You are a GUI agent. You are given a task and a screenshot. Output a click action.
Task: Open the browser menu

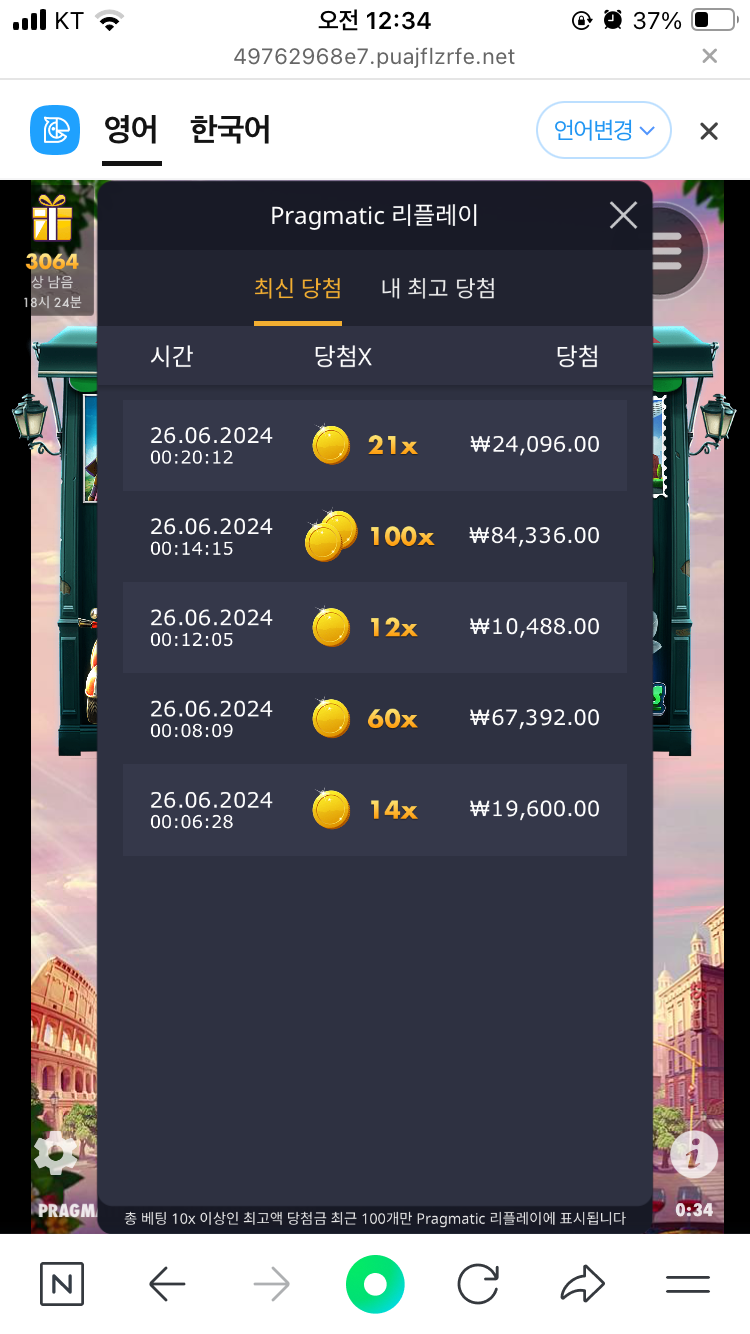688,1285
